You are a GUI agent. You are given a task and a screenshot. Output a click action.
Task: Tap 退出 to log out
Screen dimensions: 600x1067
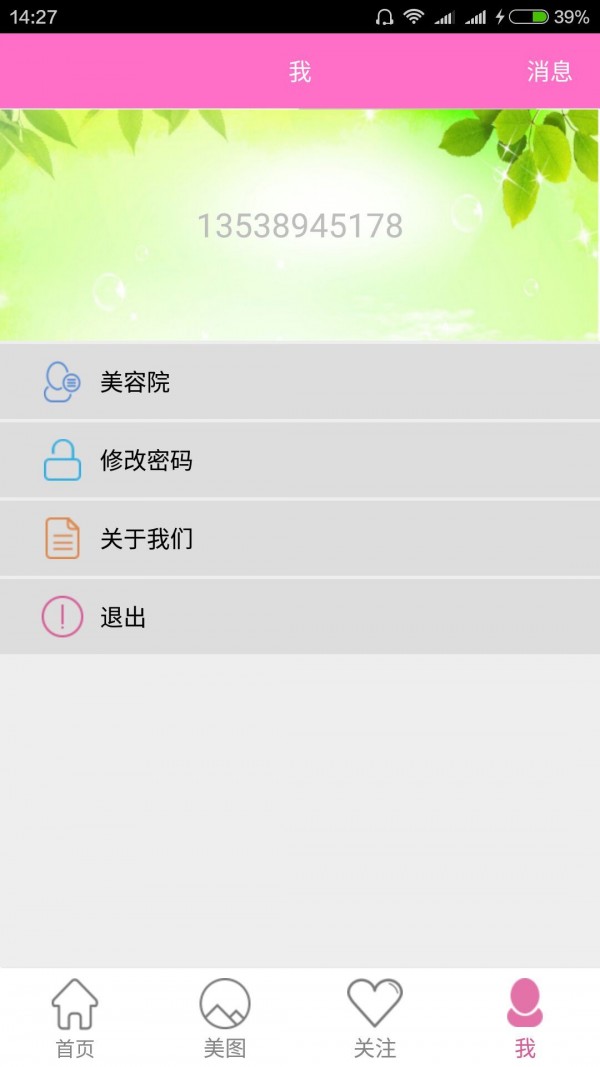pyautogui.click(x=300, y=617)
